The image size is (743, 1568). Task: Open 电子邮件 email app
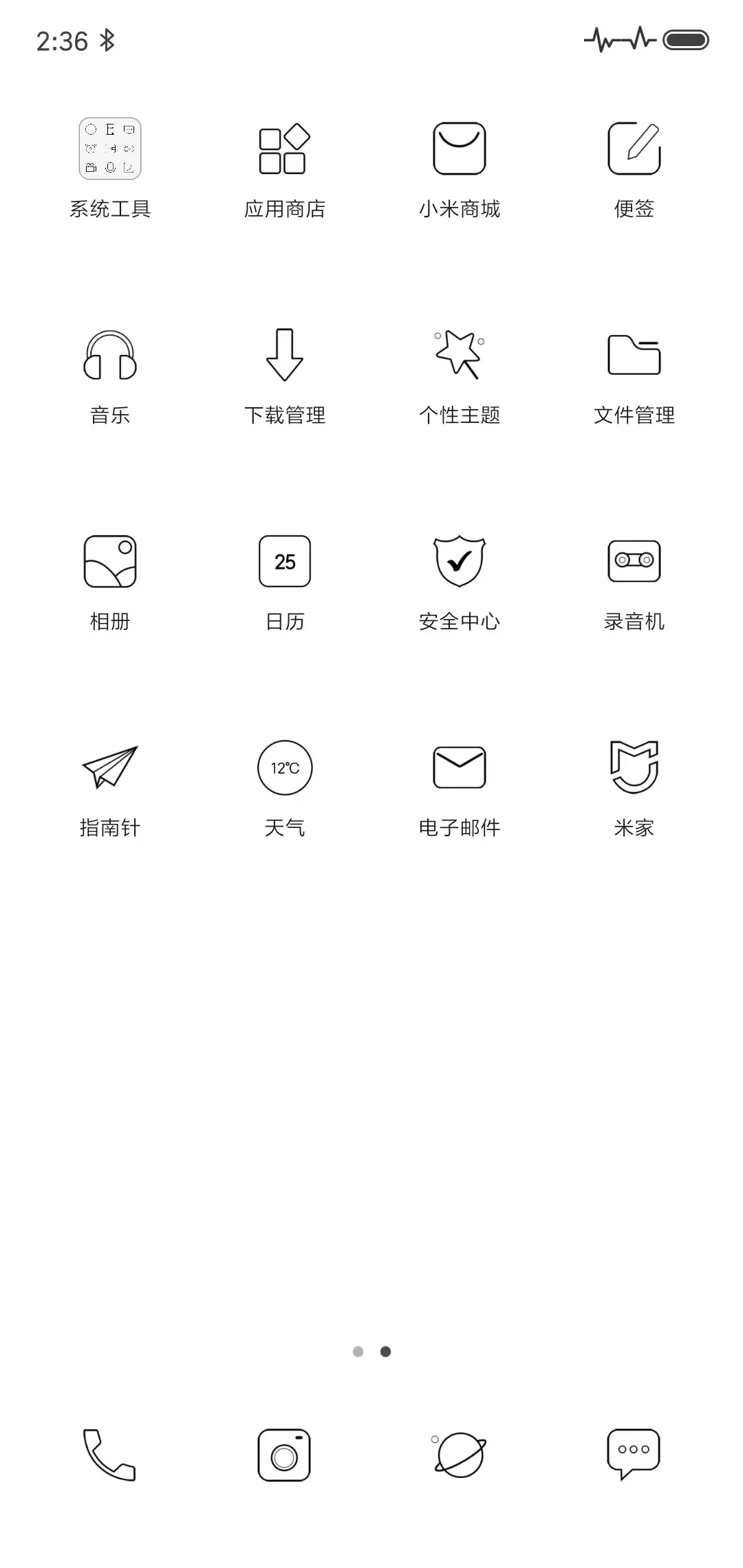(460, 767)
